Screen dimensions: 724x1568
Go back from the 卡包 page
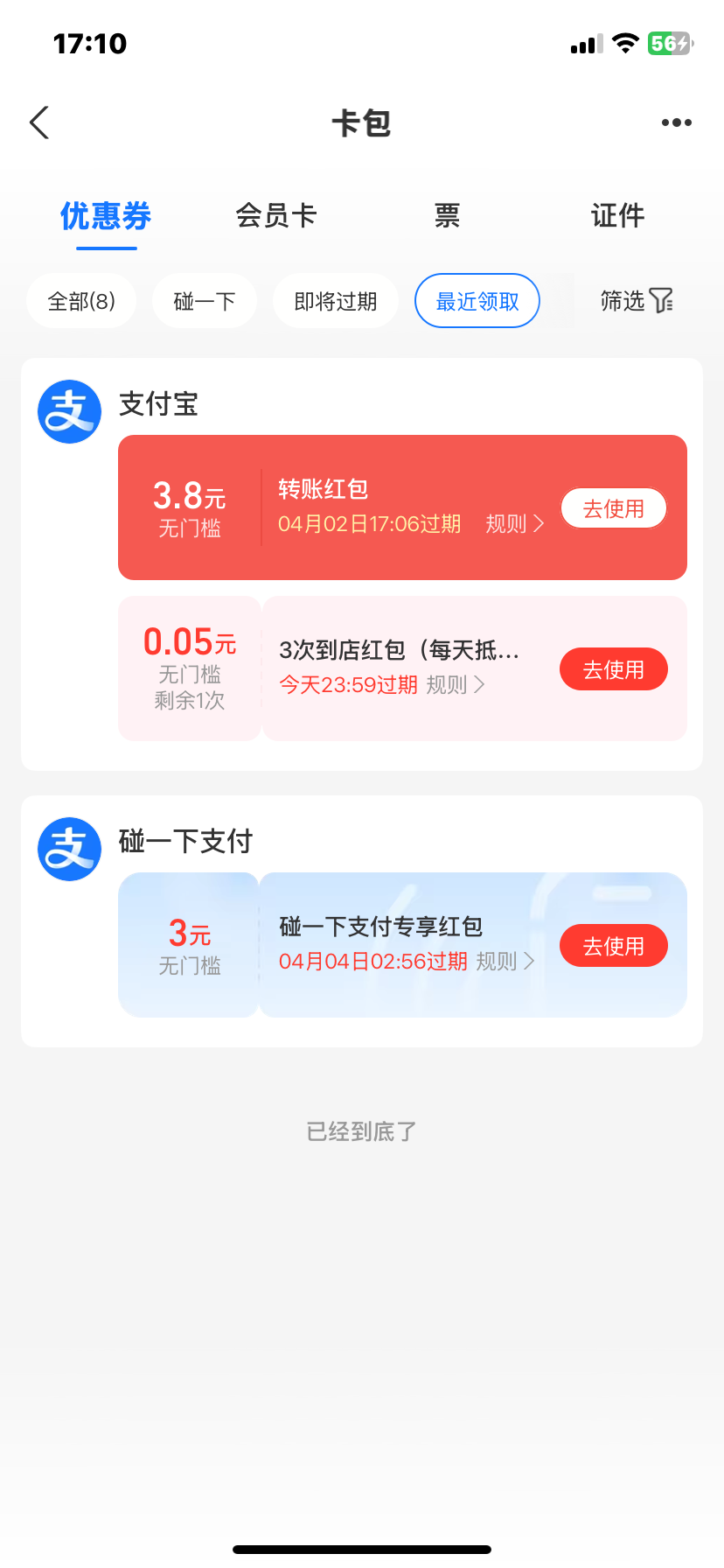coord(39,122)
